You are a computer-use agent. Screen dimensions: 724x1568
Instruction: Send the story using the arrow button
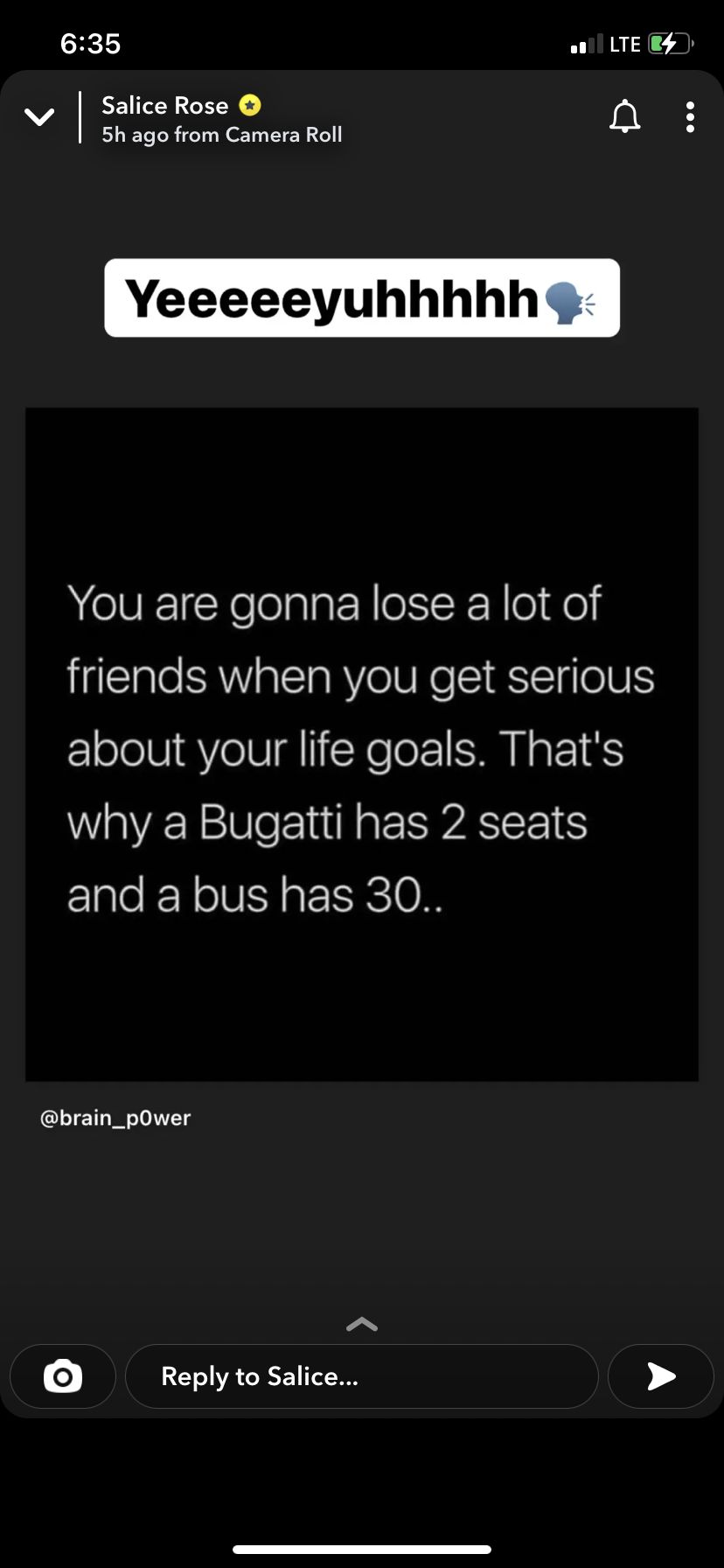click(x=661, y=1376)
